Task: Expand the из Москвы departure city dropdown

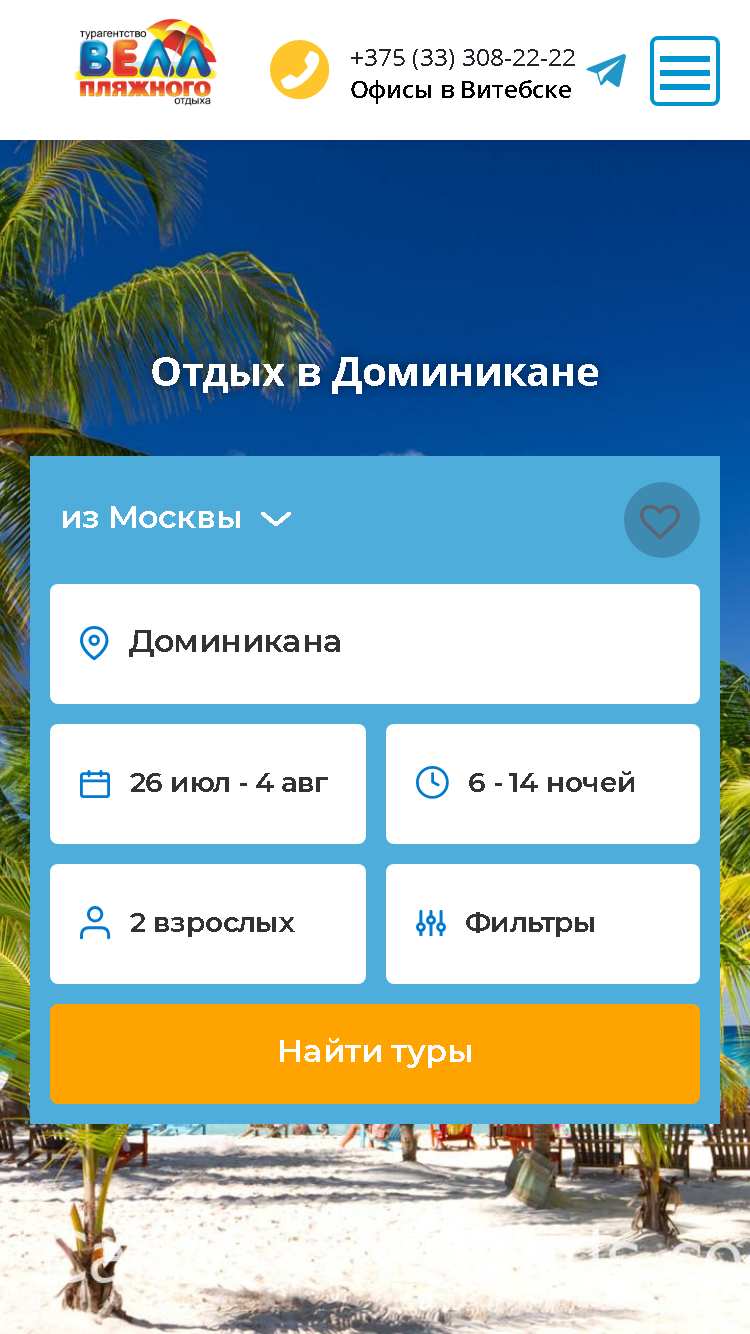Action: click(x=176, y=518)
